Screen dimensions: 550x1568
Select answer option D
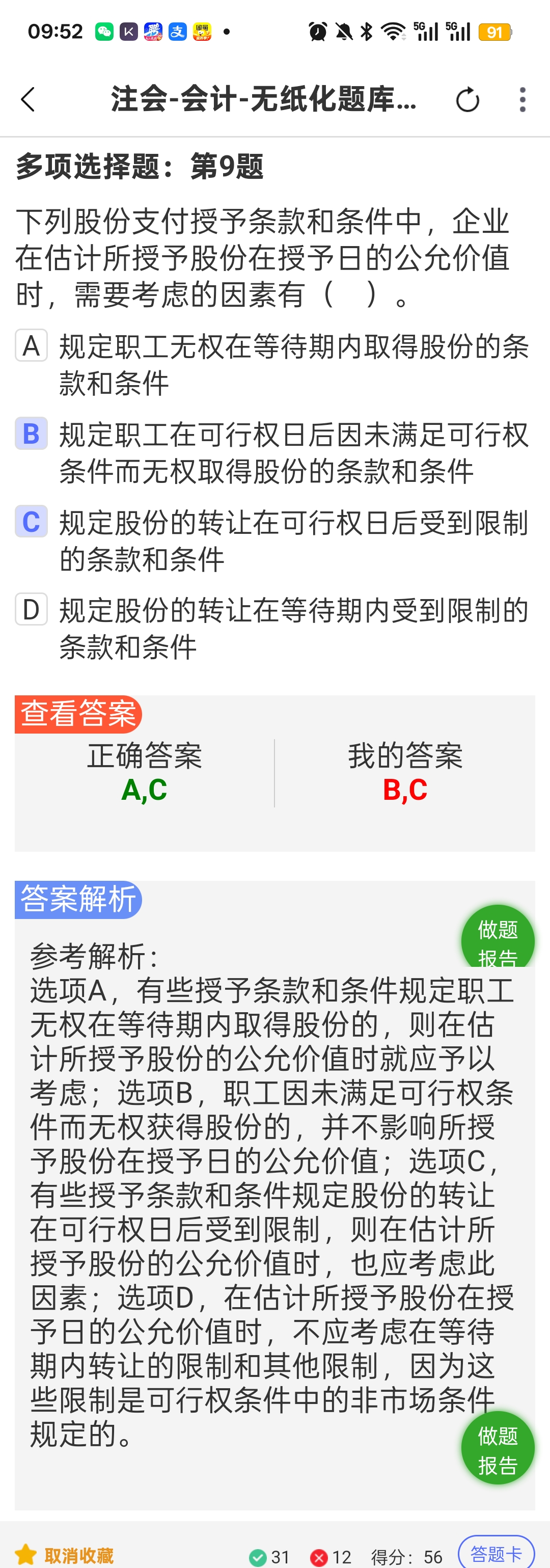32,609
